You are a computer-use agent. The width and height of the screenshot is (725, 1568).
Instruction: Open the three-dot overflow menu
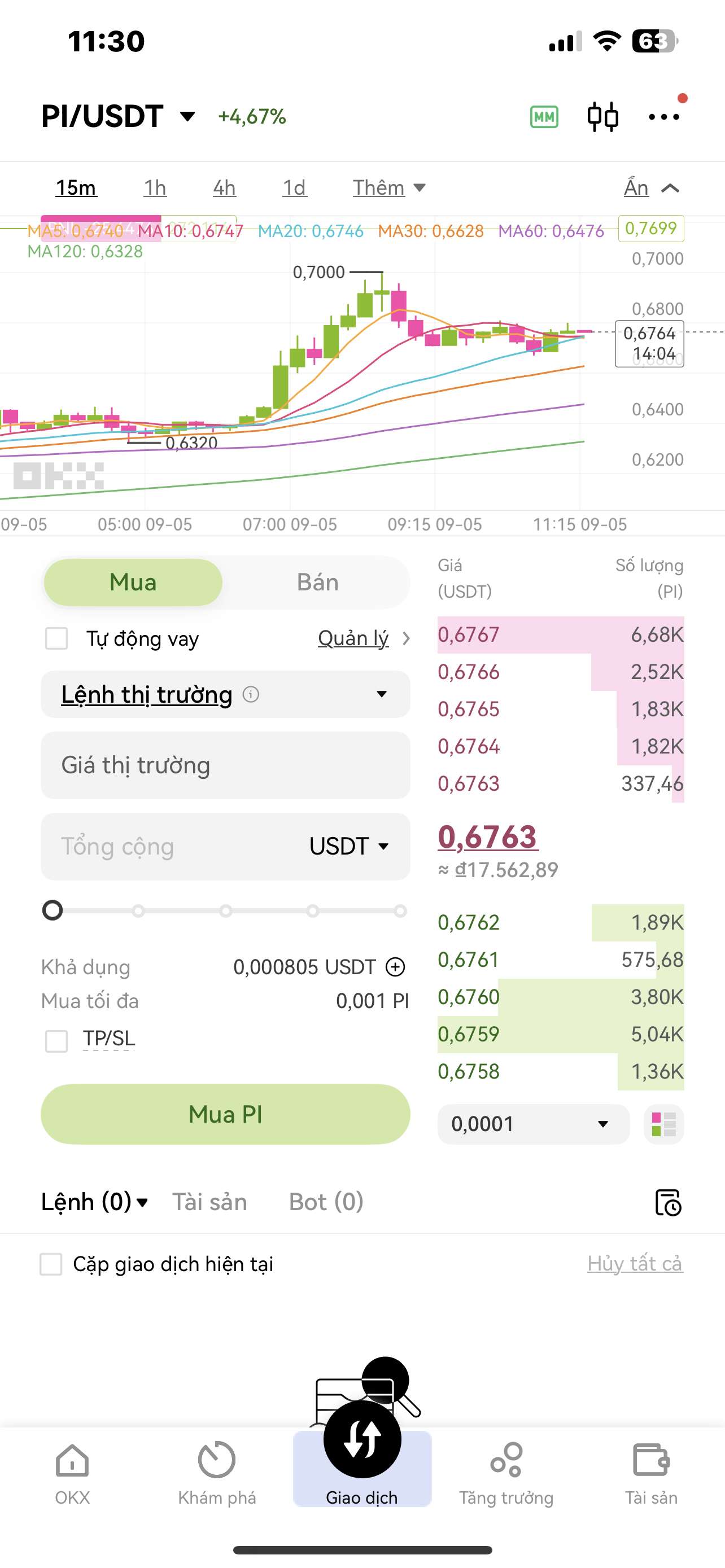(663, 116)
